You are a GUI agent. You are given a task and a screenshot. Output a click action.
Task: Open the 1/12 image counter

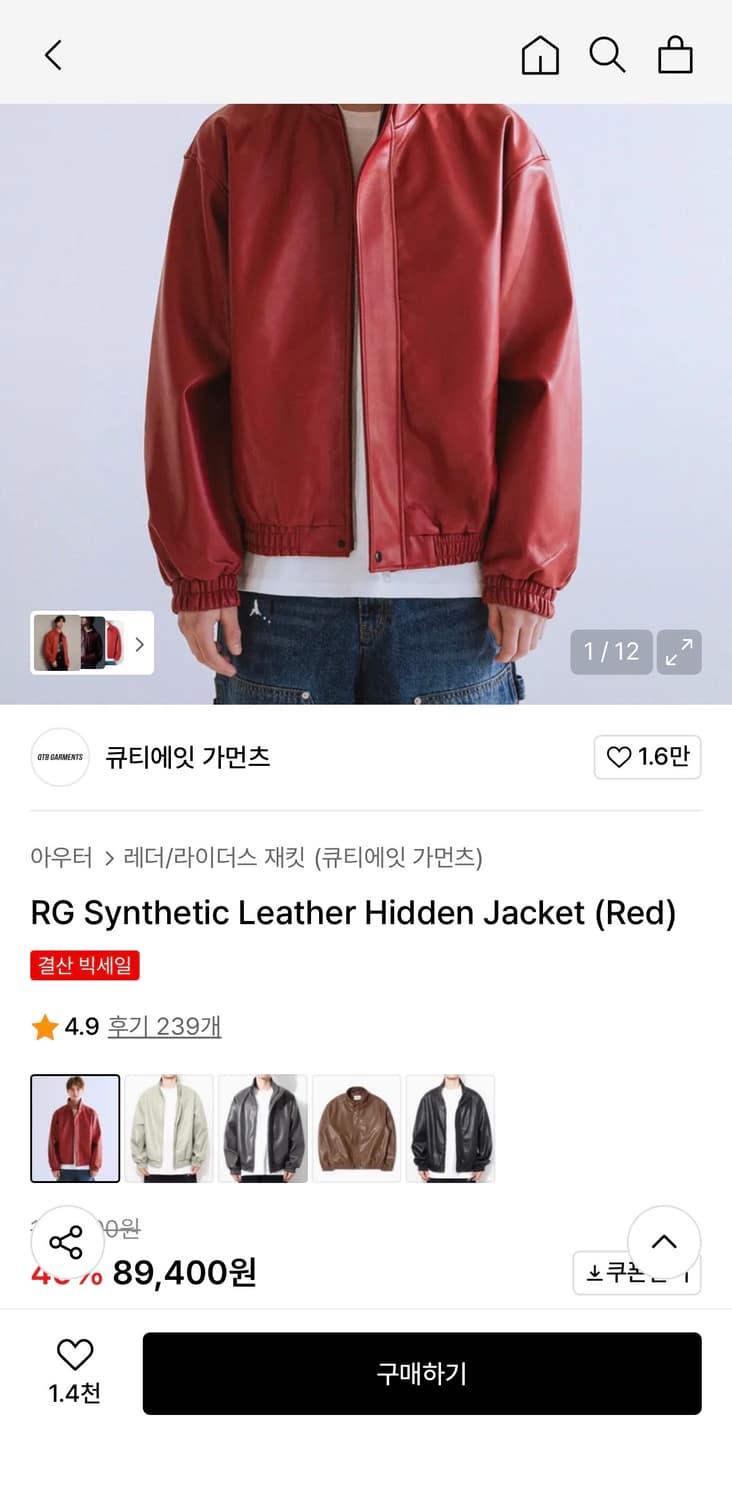click(x=610, y=651)
